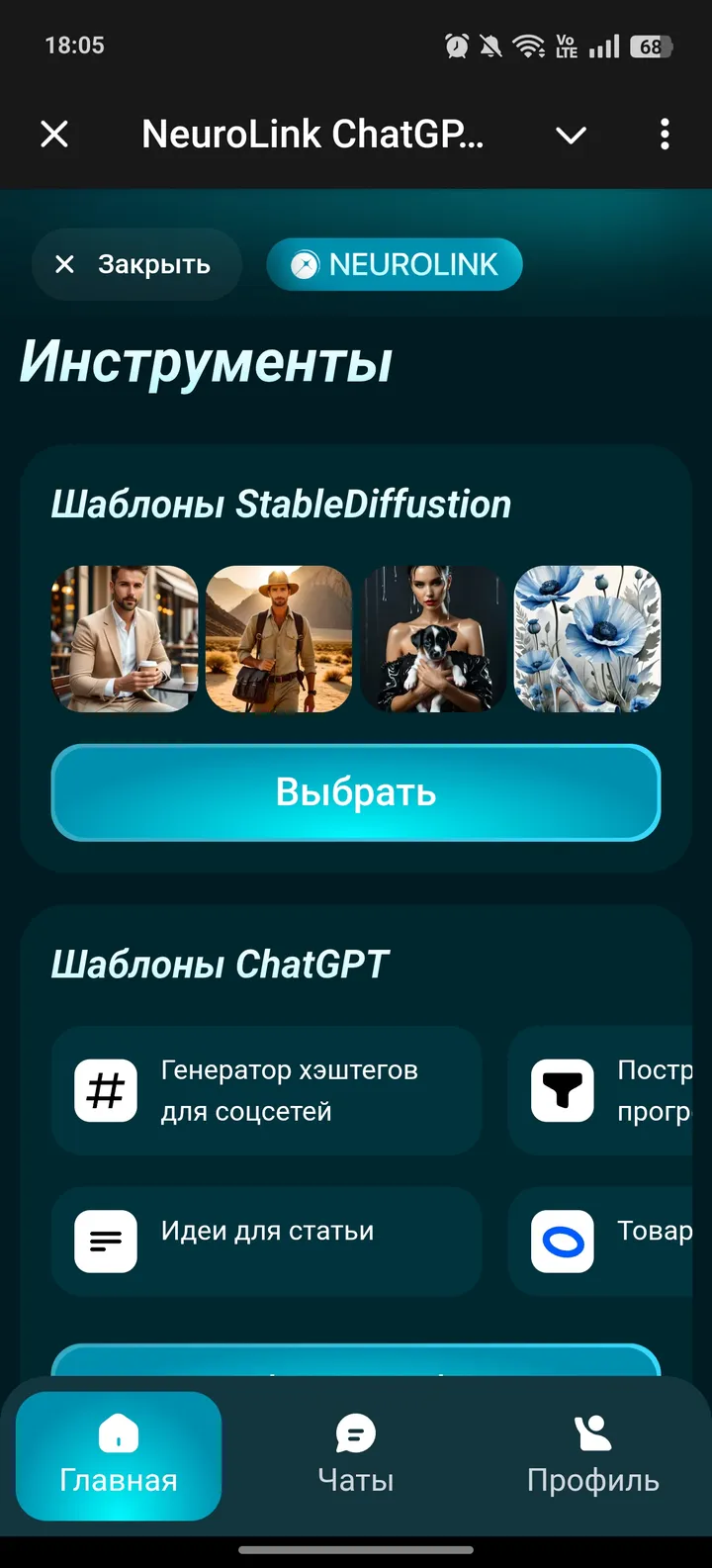This screenshot has width=712, height=1568.
Task: Choose the woman with puppy template
Action: 433,639
